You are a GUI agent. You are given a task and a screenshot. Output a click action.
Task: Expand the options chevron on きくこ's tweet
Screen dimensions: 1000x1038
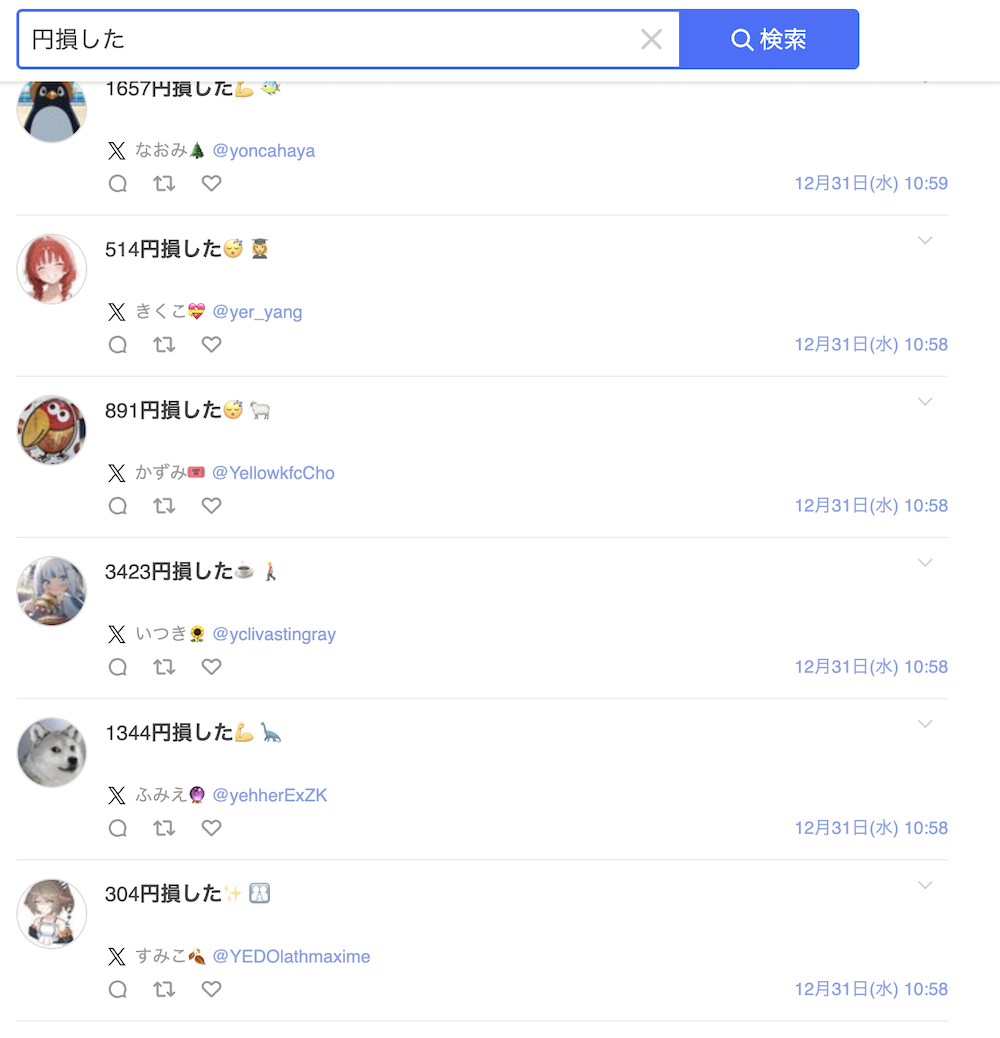(925, 240)
